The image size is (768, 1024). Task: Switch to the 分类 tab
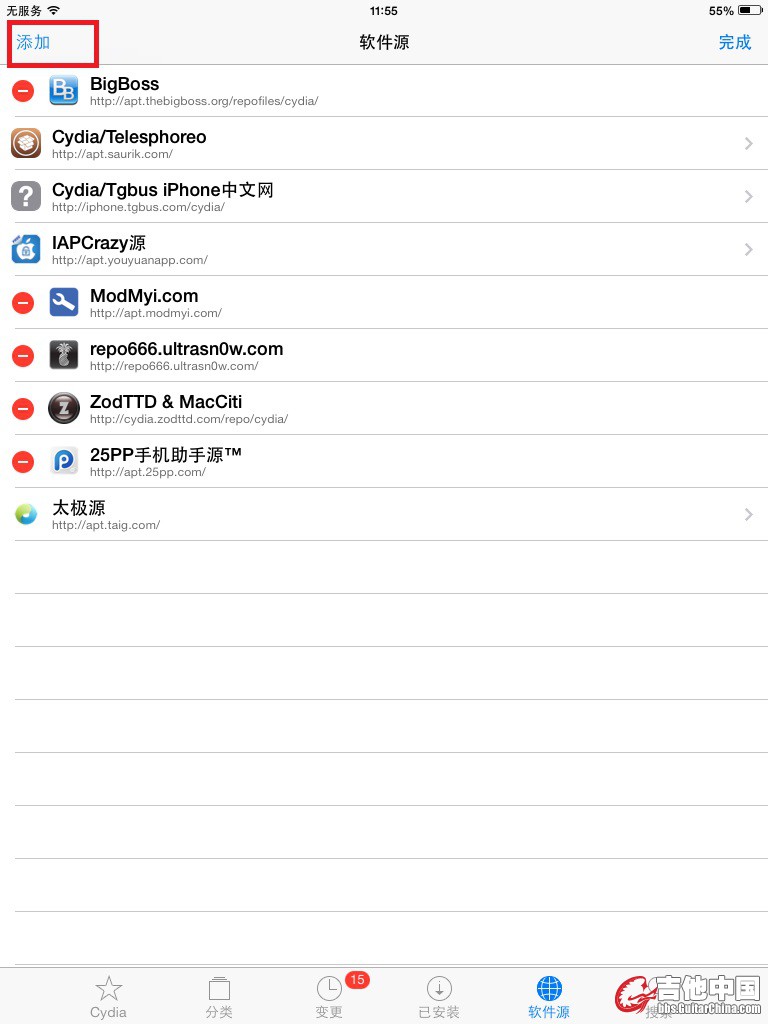click(x=219, y=997)
